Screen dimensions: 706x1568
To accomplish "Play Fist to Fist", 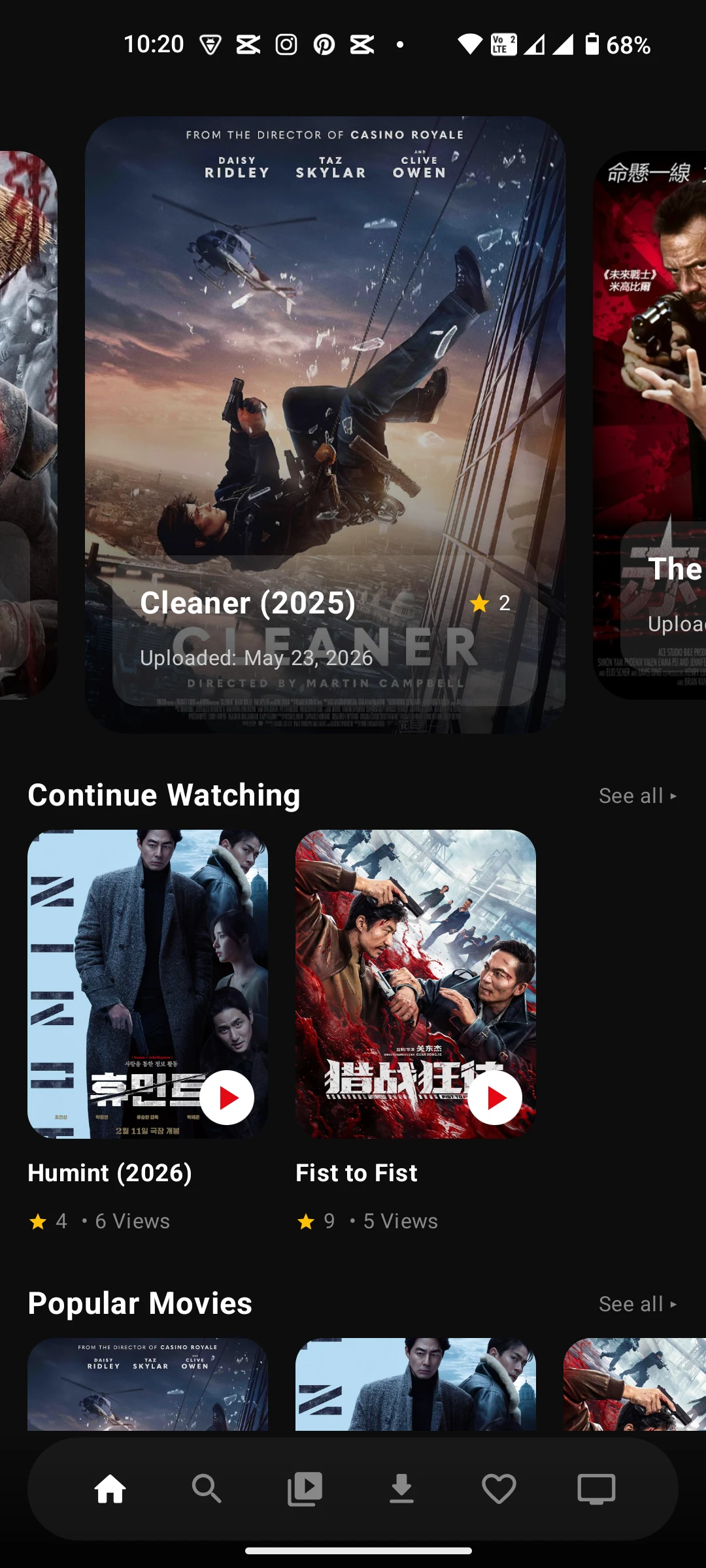I will (x=495, y=1098).
